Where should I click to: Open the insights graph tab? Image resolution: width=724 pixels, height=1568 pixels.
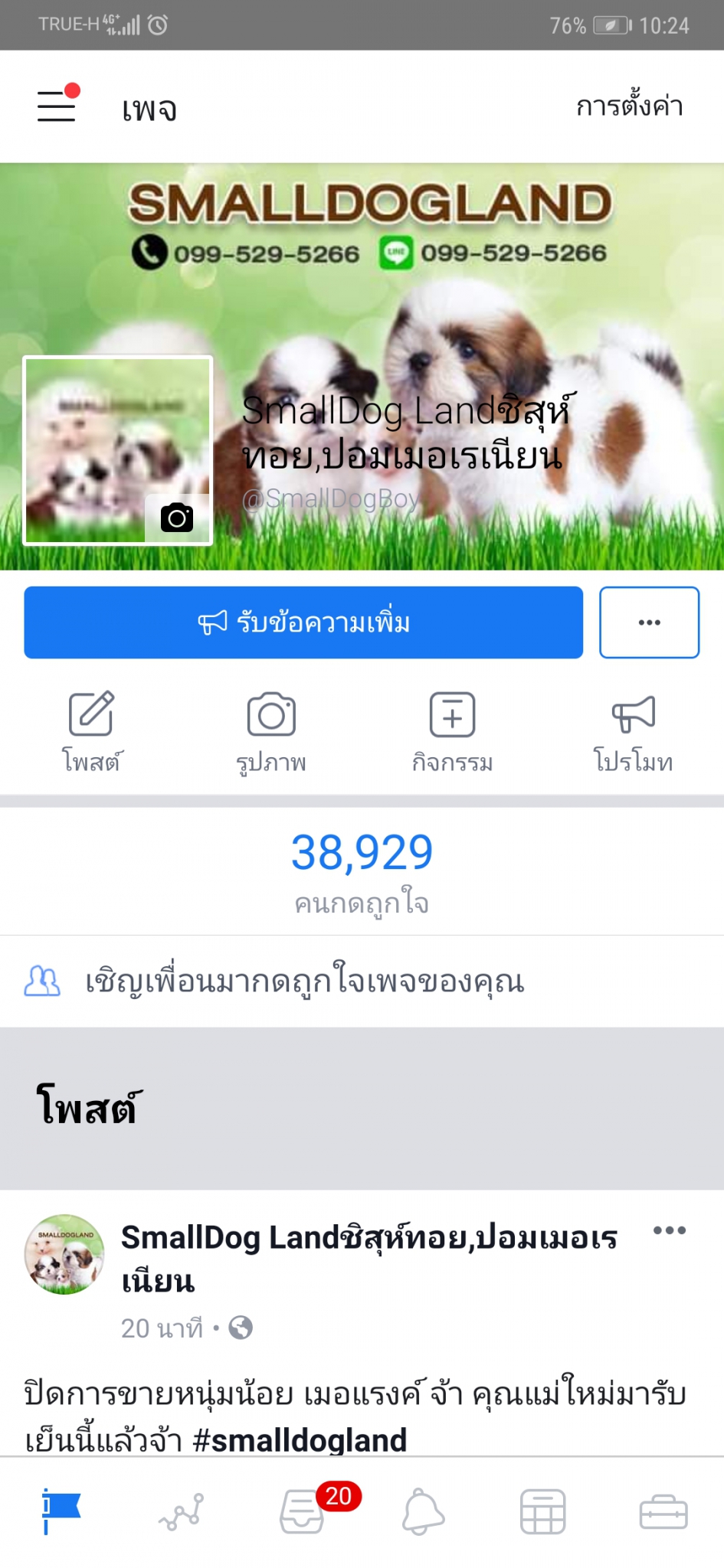(181, 1511)
